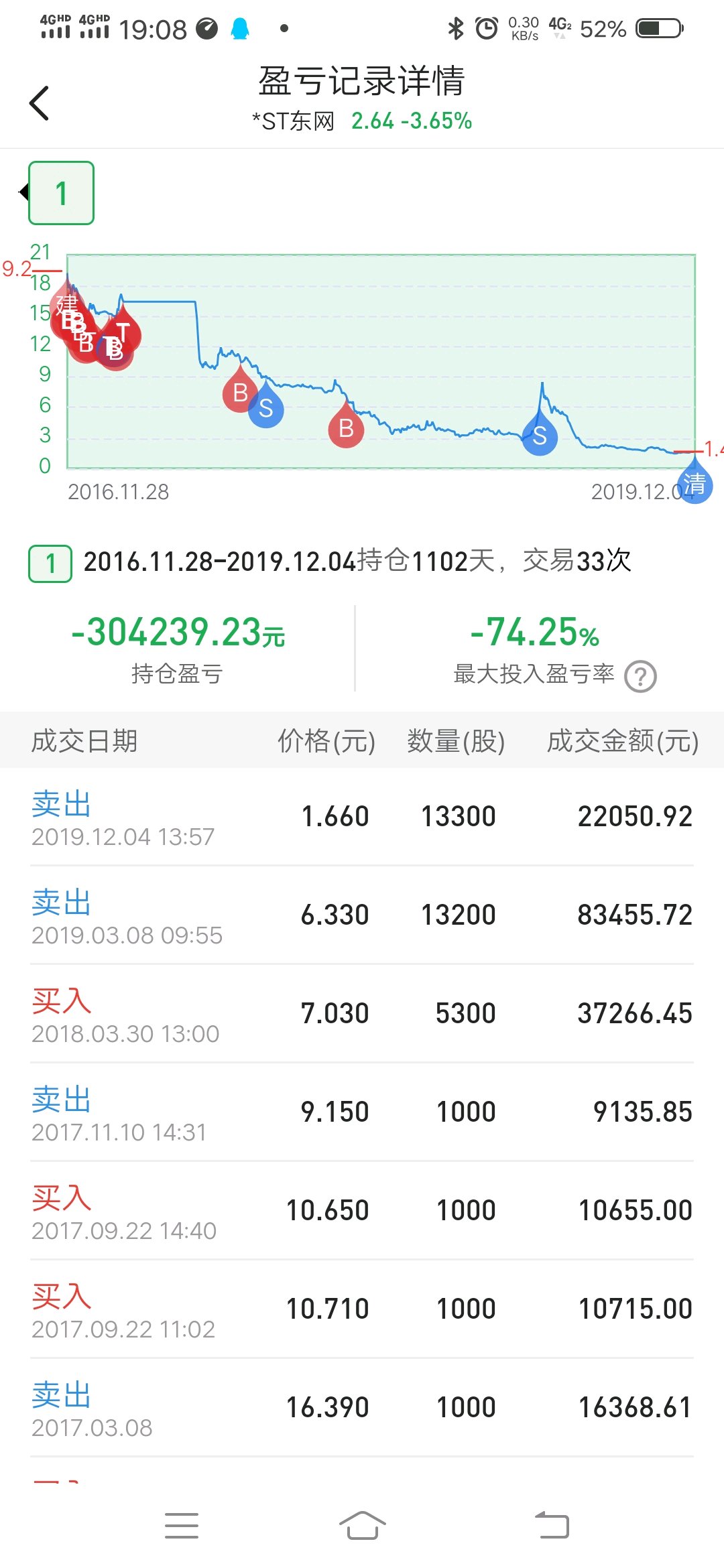Viewport: 724px width, 1568px height.
Task: Open the system recent apps menu
Action: click(x=182, y=1526)
